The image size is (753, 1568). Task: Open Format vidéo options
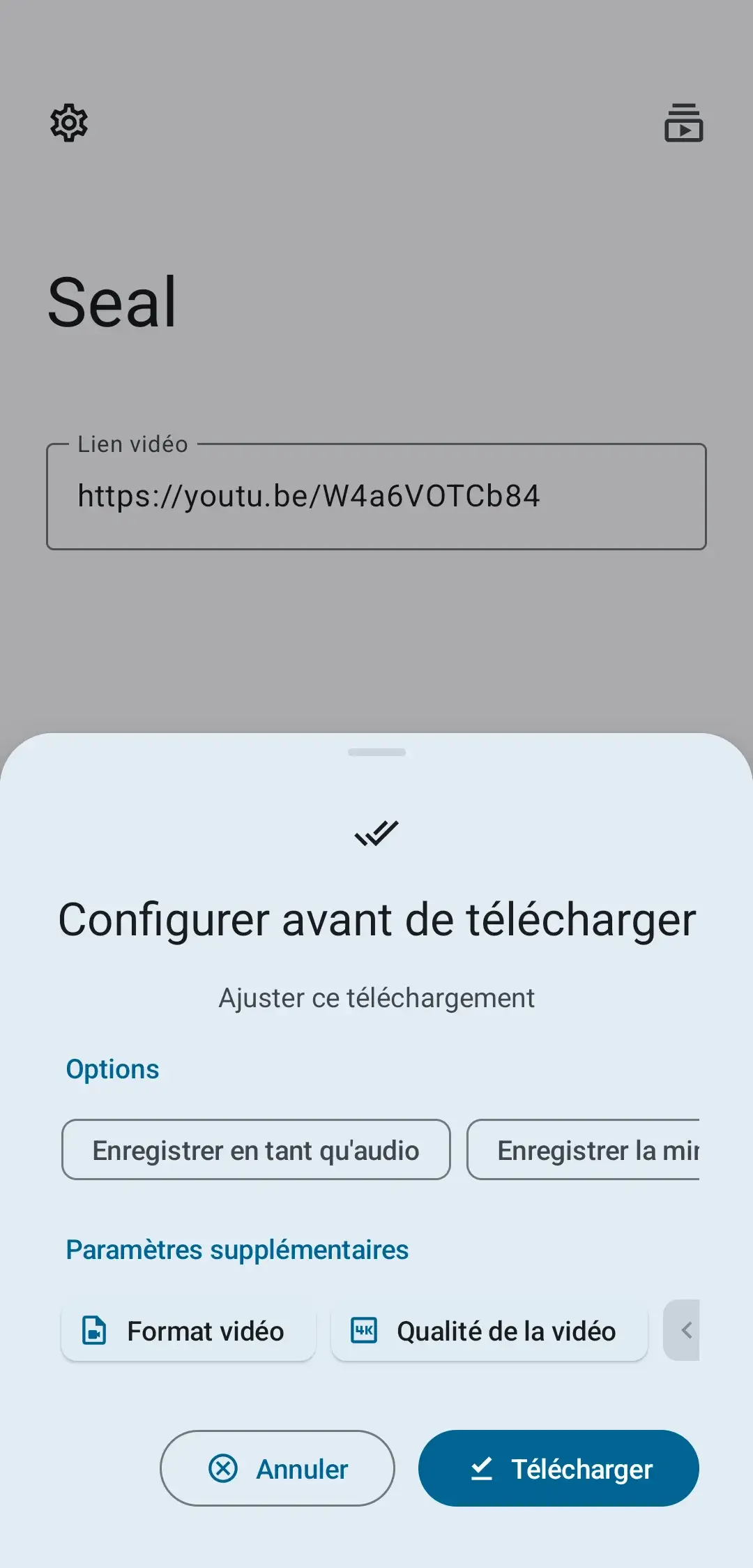[188, 1331]
